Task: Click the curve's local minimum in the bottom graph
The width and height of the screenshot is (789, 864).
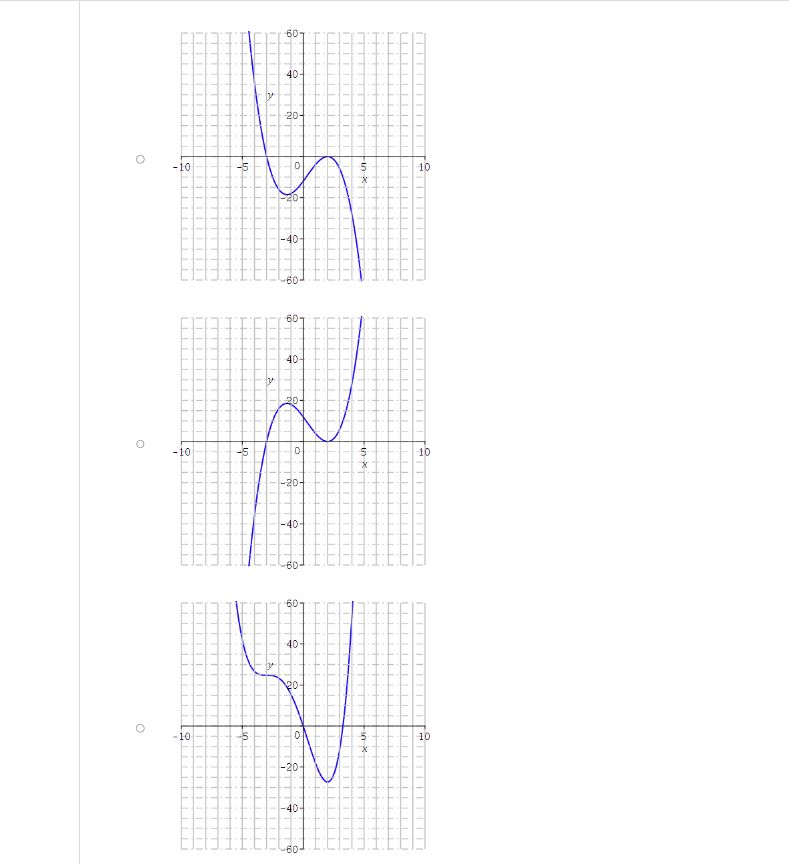Action: click(x=327, y=783)
